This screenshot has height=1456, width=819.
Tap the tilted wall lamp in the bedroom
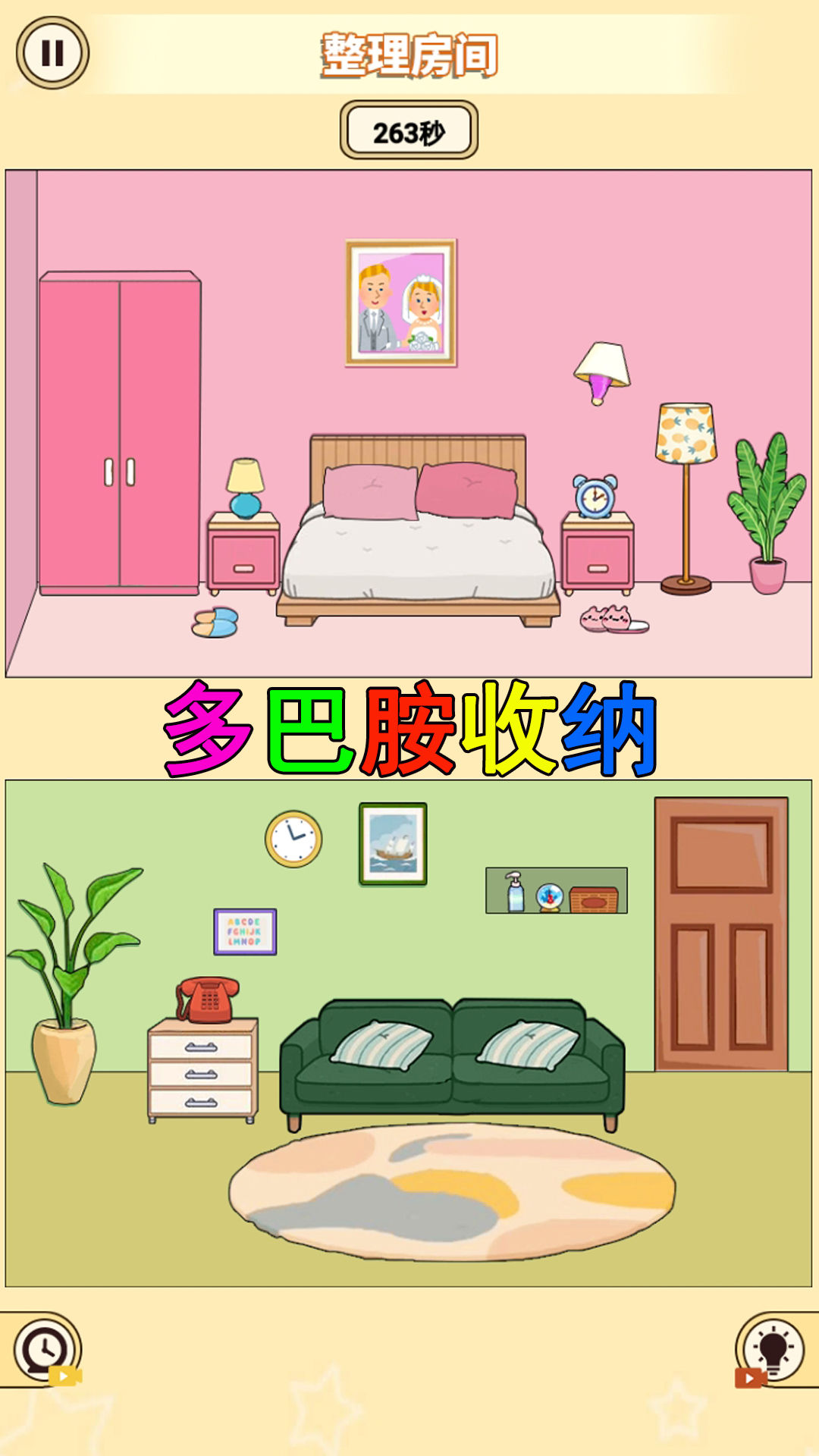click(x=603, y=371)
